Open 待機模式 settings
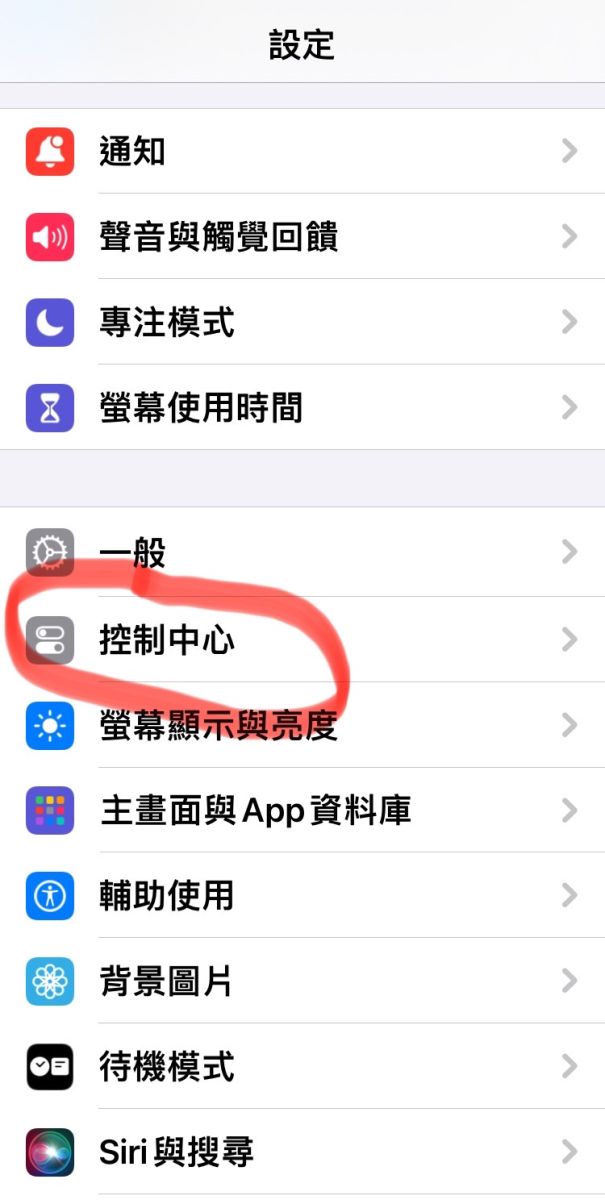The image size is (605, 1200). pyautogui.click(x=300, y=1066)
